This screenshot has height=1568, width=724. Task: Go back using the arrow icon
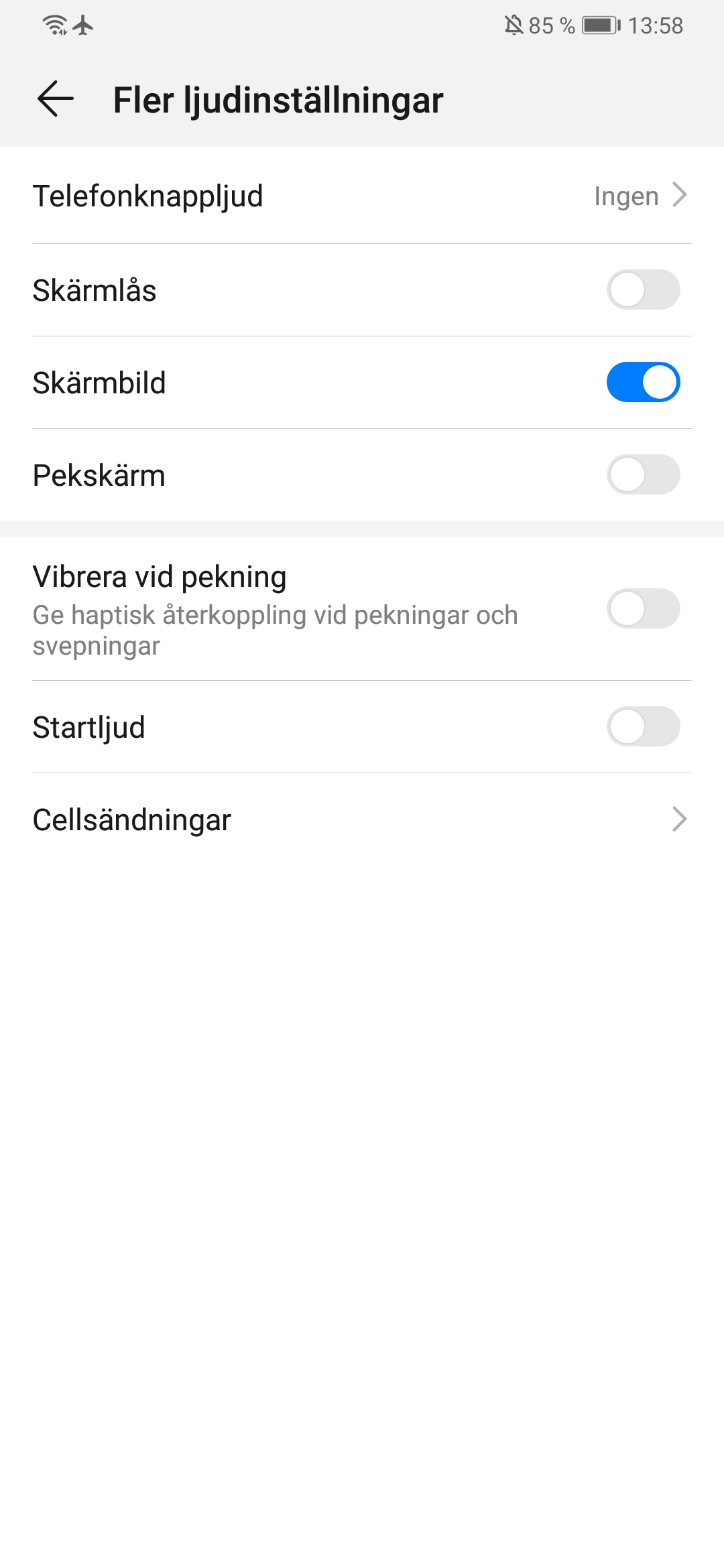56,99
